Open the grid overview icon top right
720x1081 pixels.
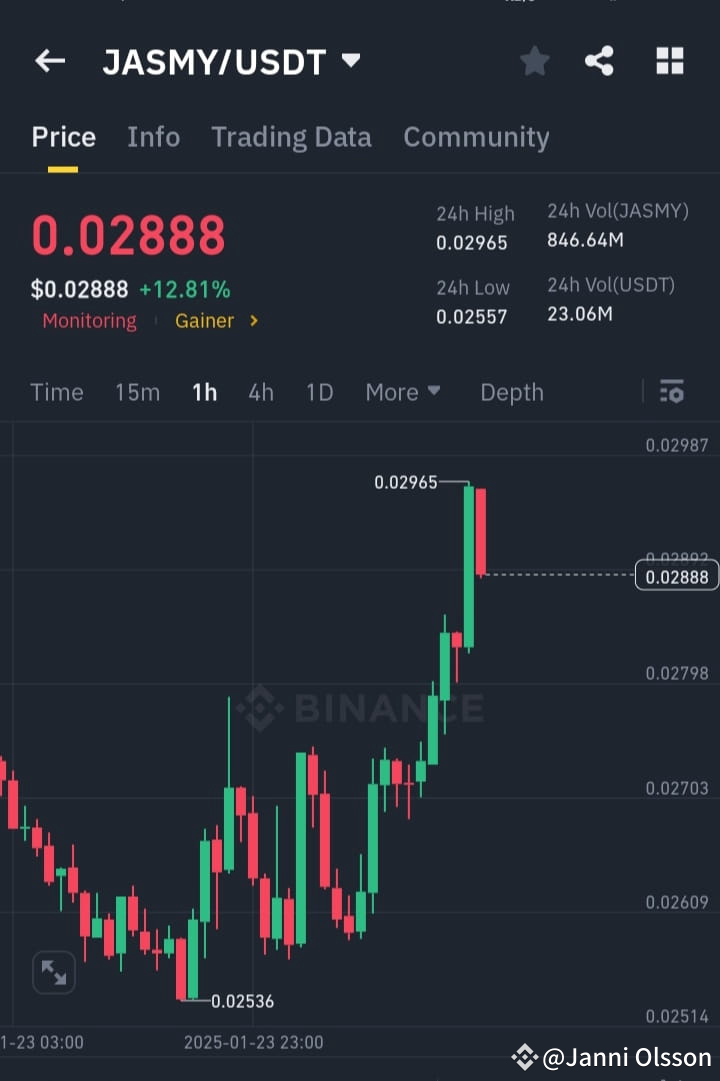click(668, 61)
